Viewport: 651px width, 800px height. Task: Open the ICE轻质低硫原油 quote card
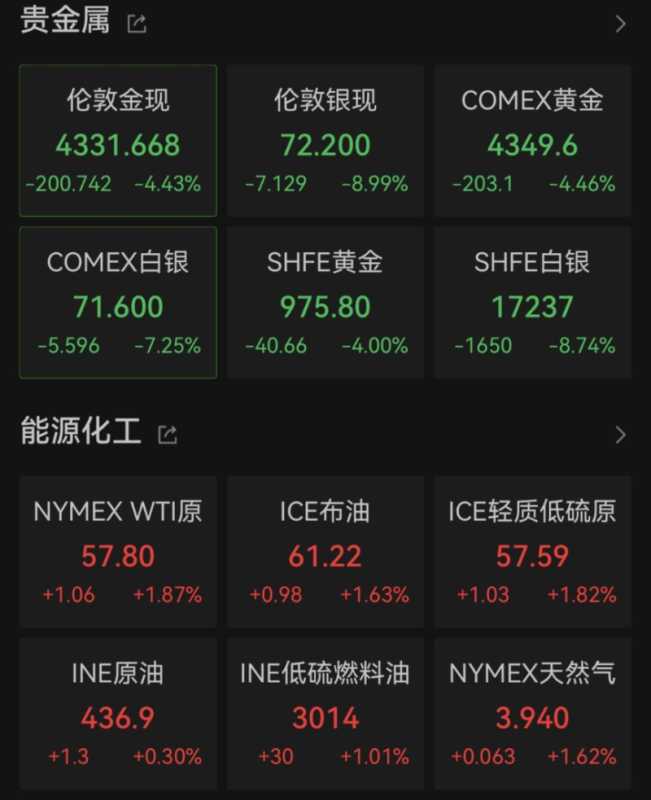tap(532, 551)
